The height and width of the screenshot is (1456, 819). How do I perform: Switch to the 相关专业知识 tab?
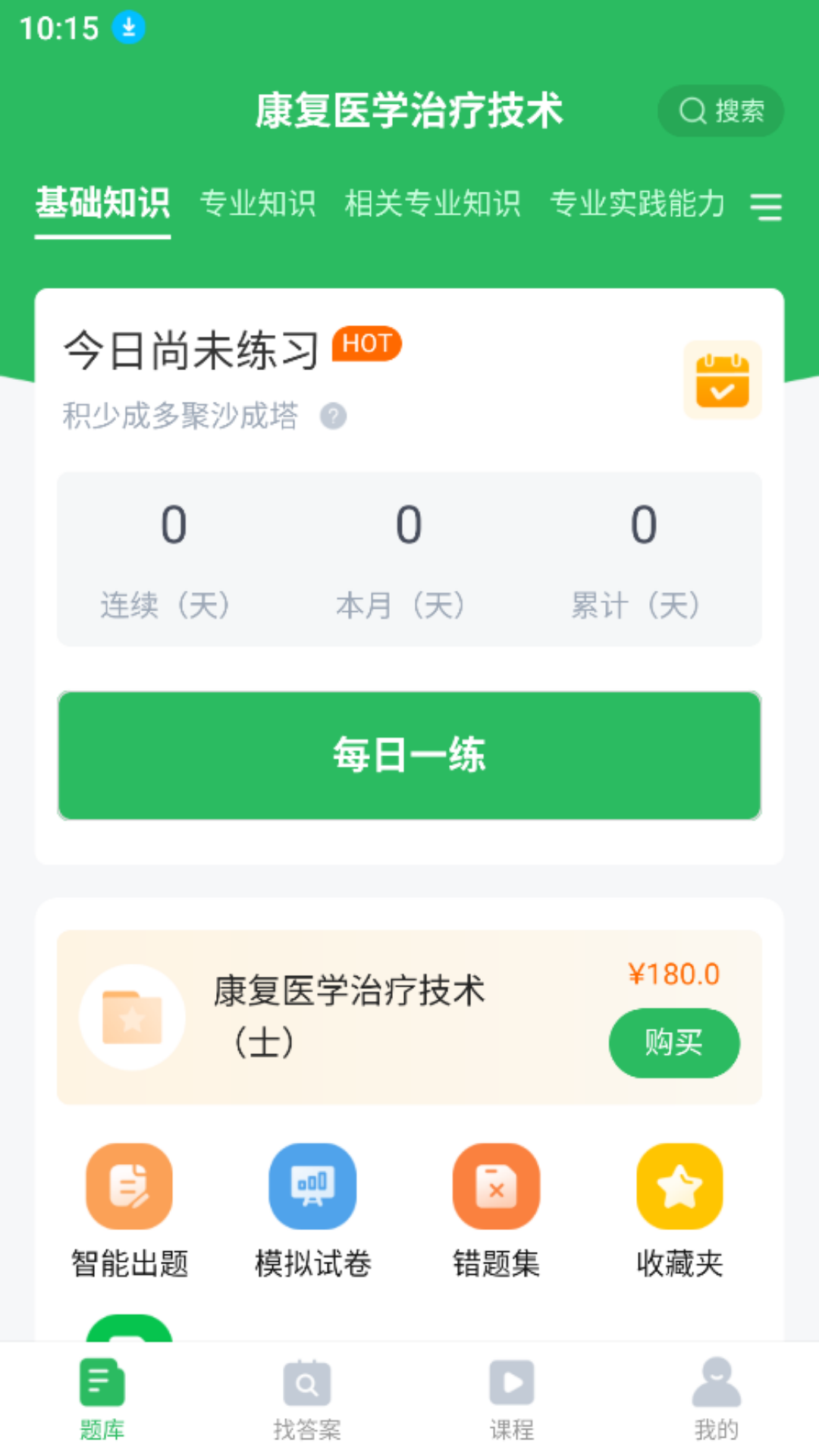pos(432,204)
